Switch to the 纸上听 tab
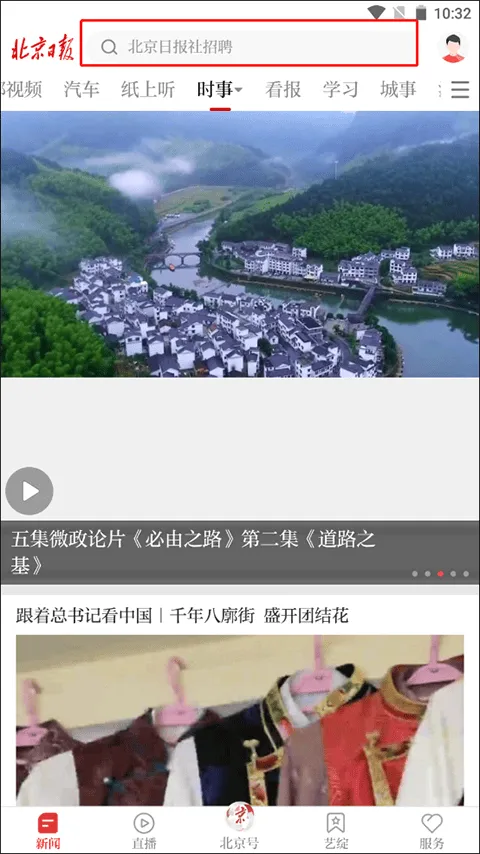The image size is (480, 854). coord(148,89)
